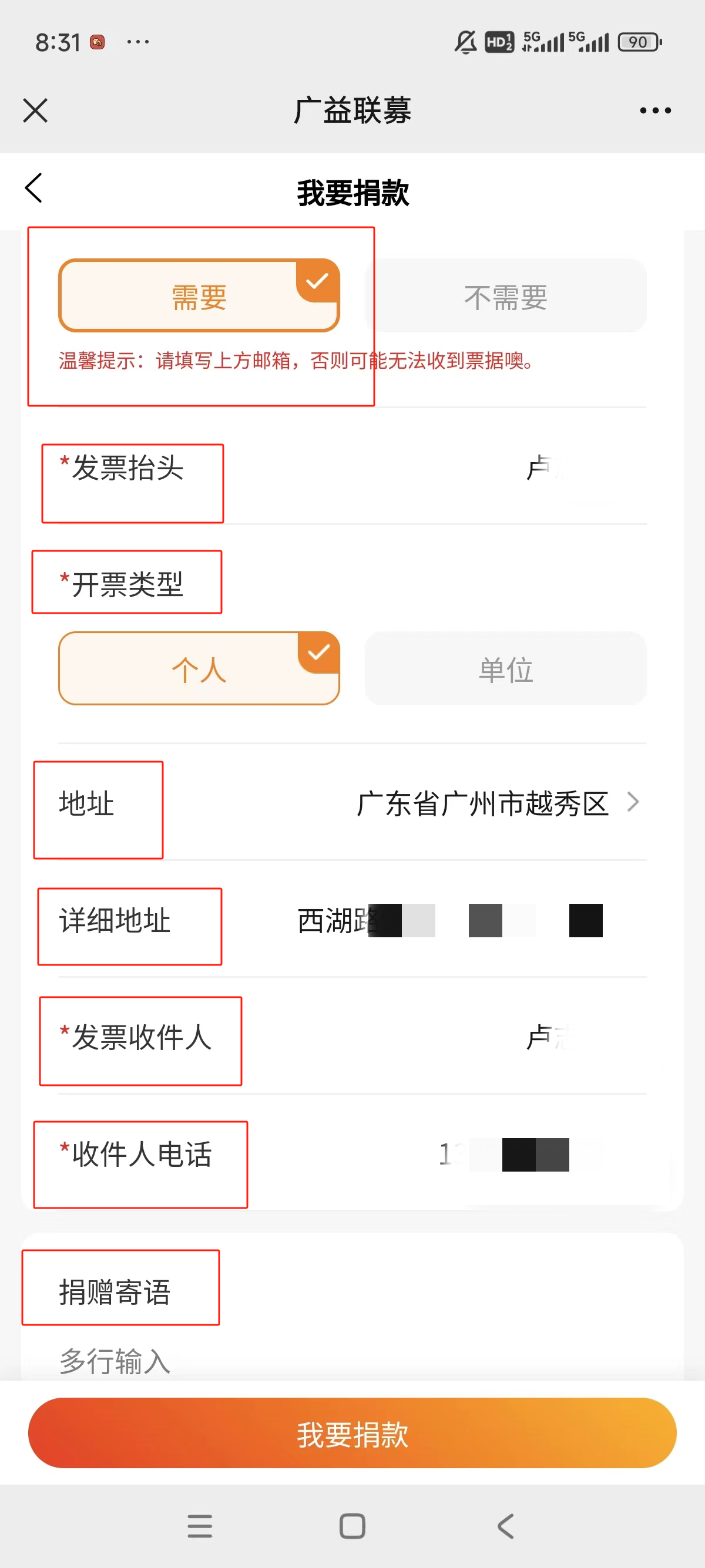Close the 广益联募 mini program

point(35,111)
